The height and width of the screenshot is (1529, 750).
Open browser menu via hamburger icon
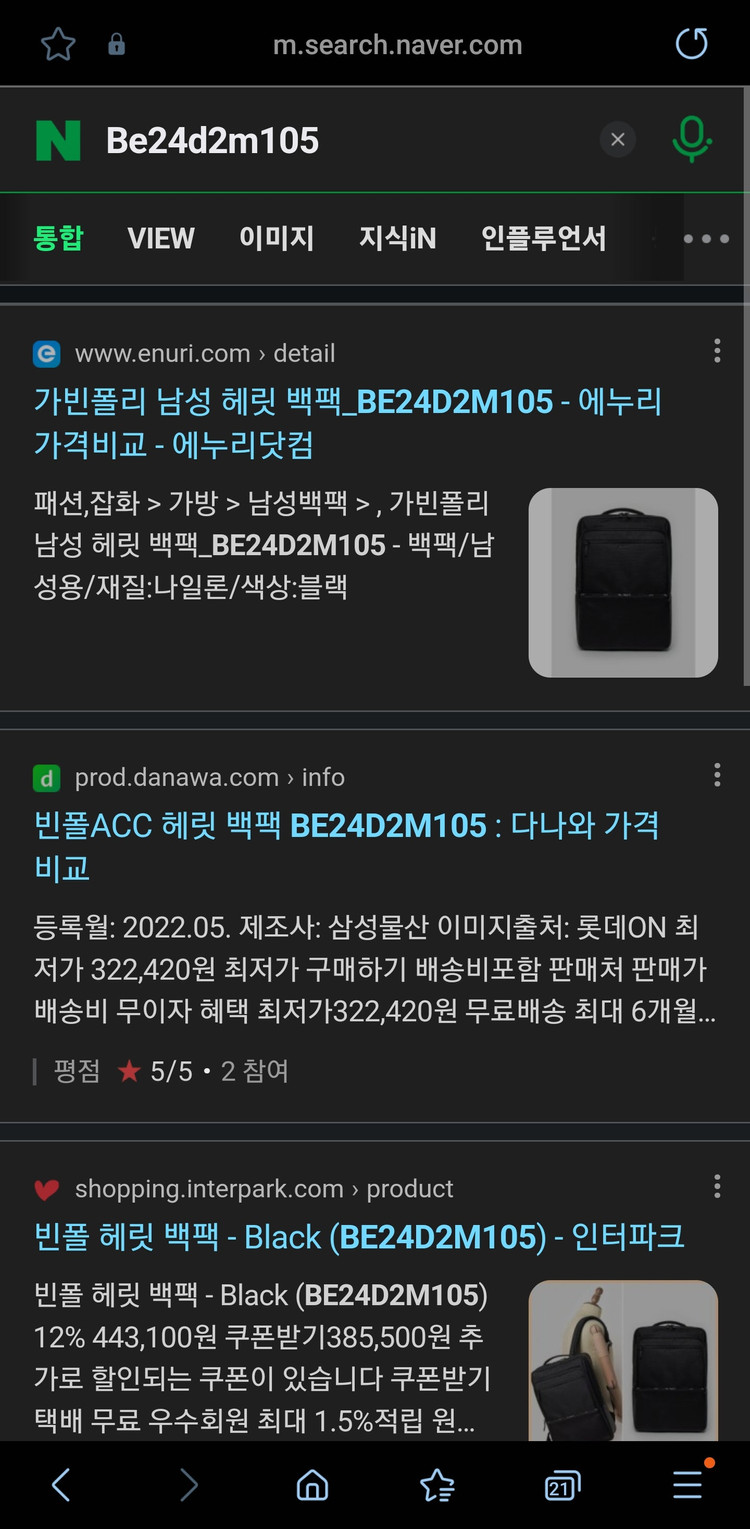(x=686, y=1484)
